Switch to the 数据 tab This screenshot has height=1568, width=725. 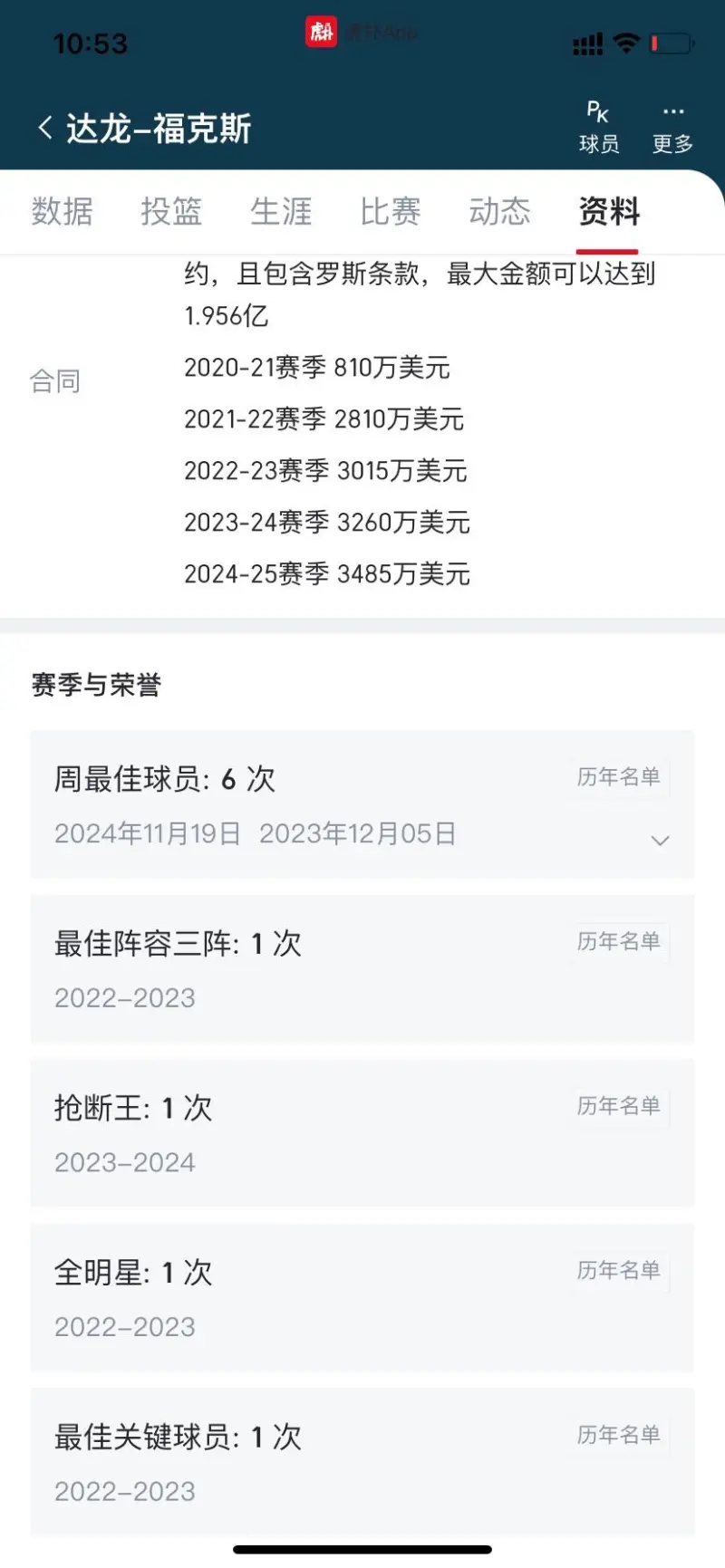[x=63, y=212]
